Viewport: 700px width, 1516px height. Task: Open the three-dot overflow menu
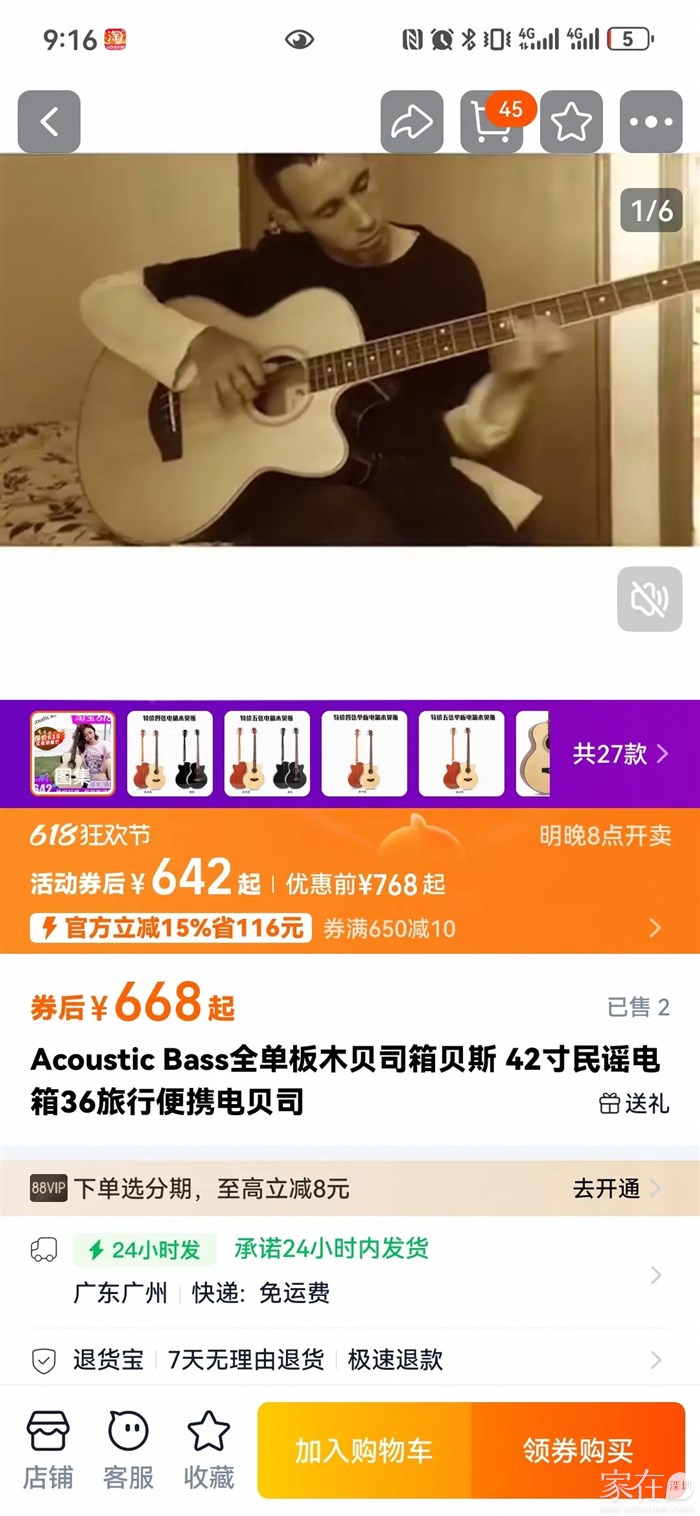(x=651, y=122)
